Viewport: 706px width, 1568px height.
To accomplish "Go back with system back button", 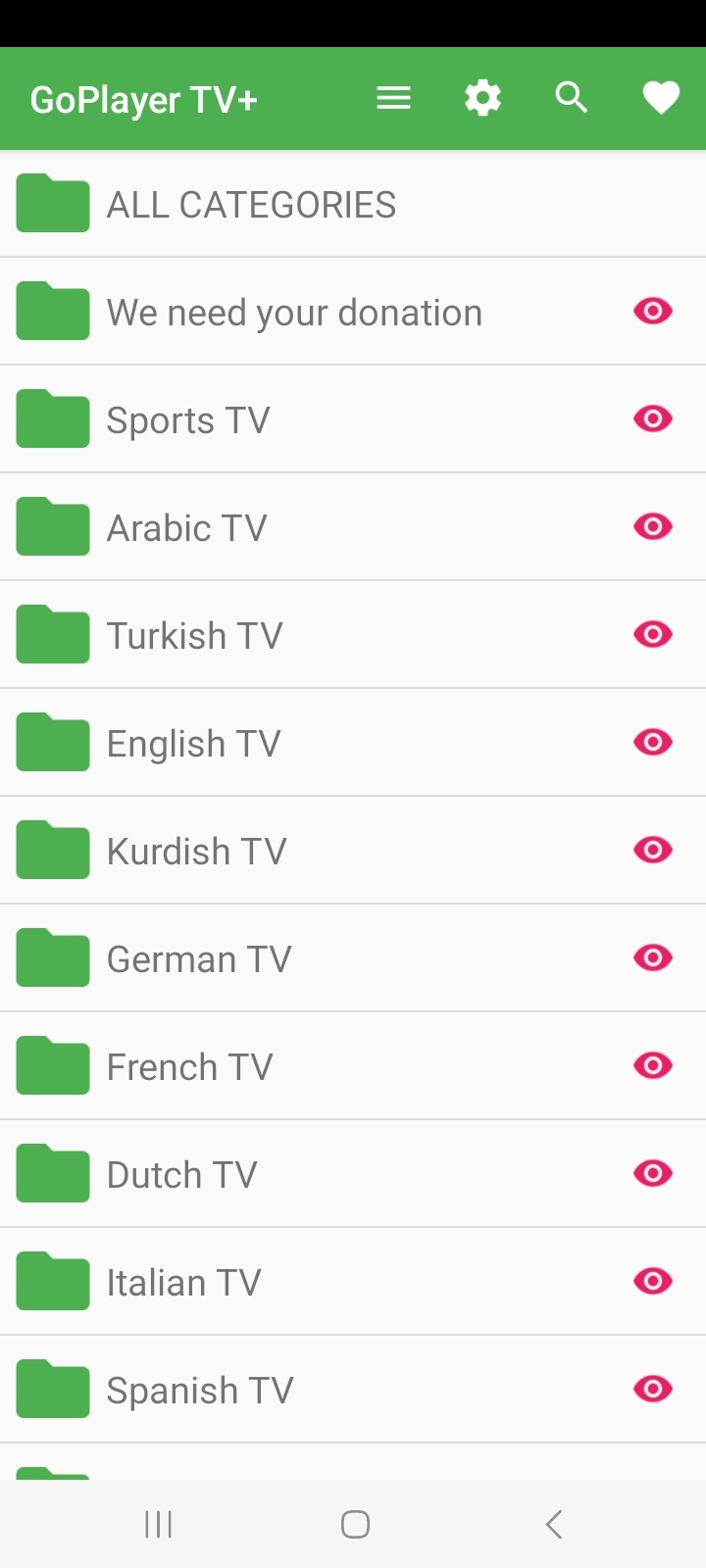I will [x=554, y=1524].
